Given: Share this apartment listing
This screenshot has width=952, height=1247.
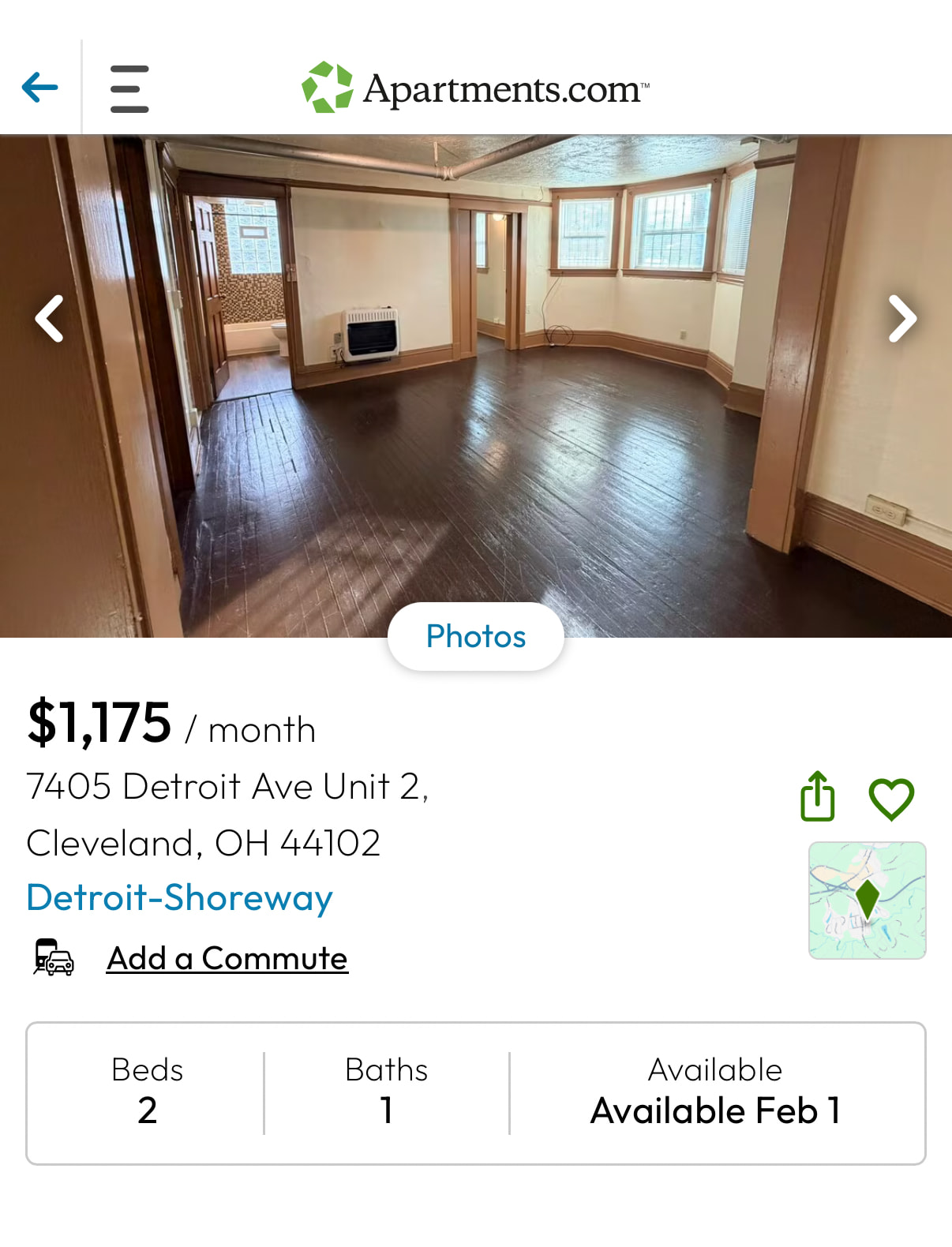Looking at the screenshot, I should [x=817, y=797].
